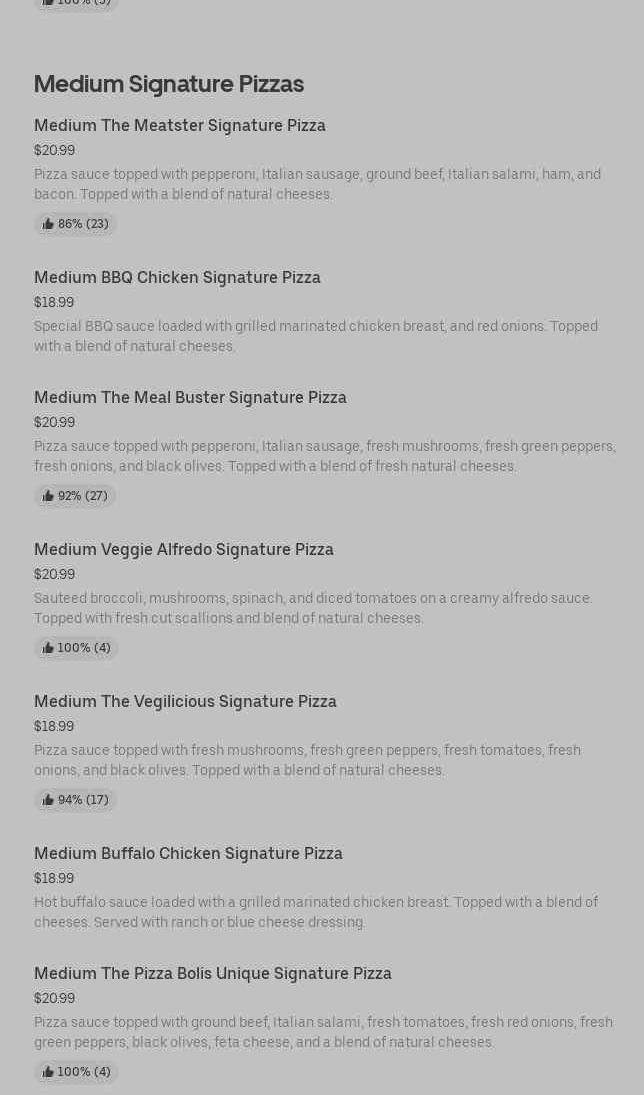Open Medium The Meatster Signature Pizza
Image resolution: width=644 pixels, height=1095 pixels.
click(180, 126)
